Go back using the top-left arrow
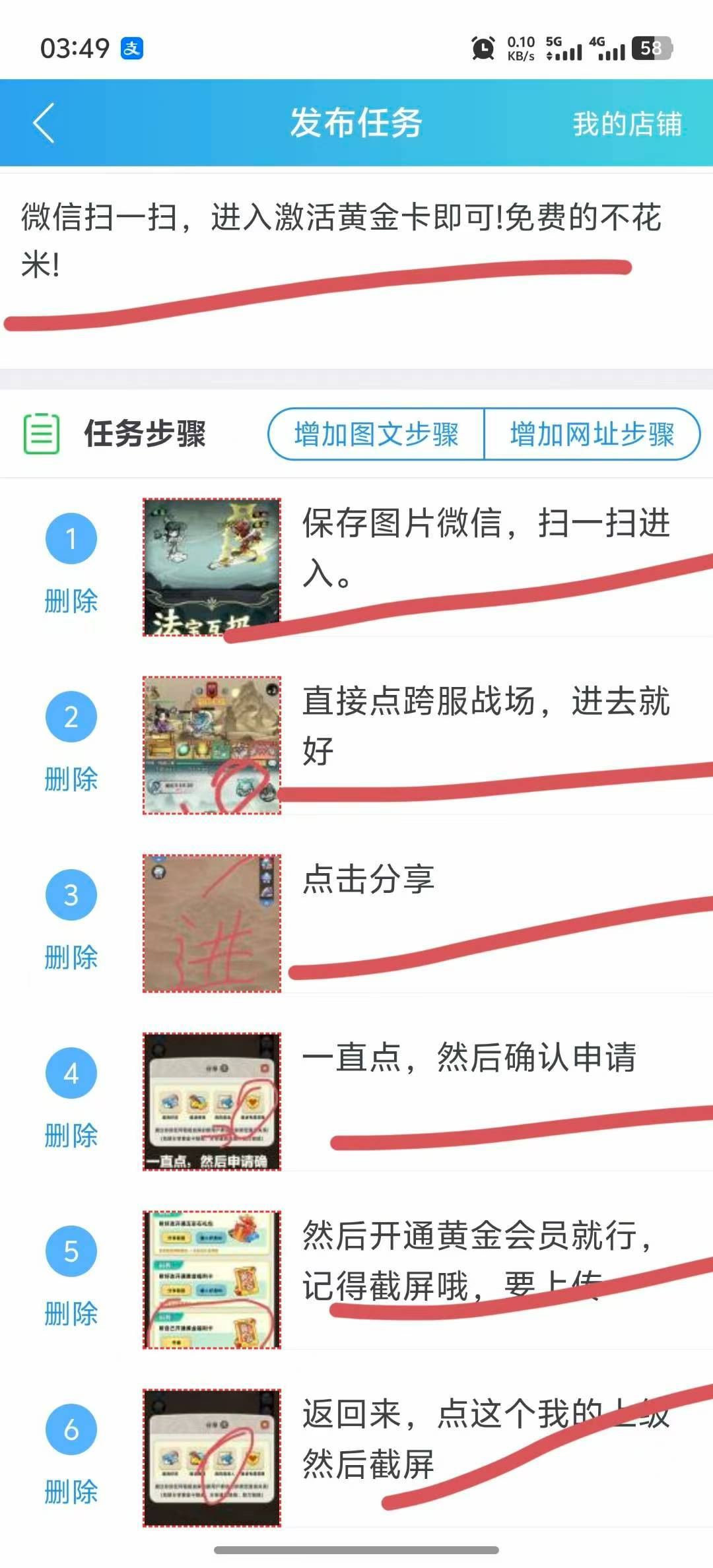The image size is (713, 1568). coord(44,123)
